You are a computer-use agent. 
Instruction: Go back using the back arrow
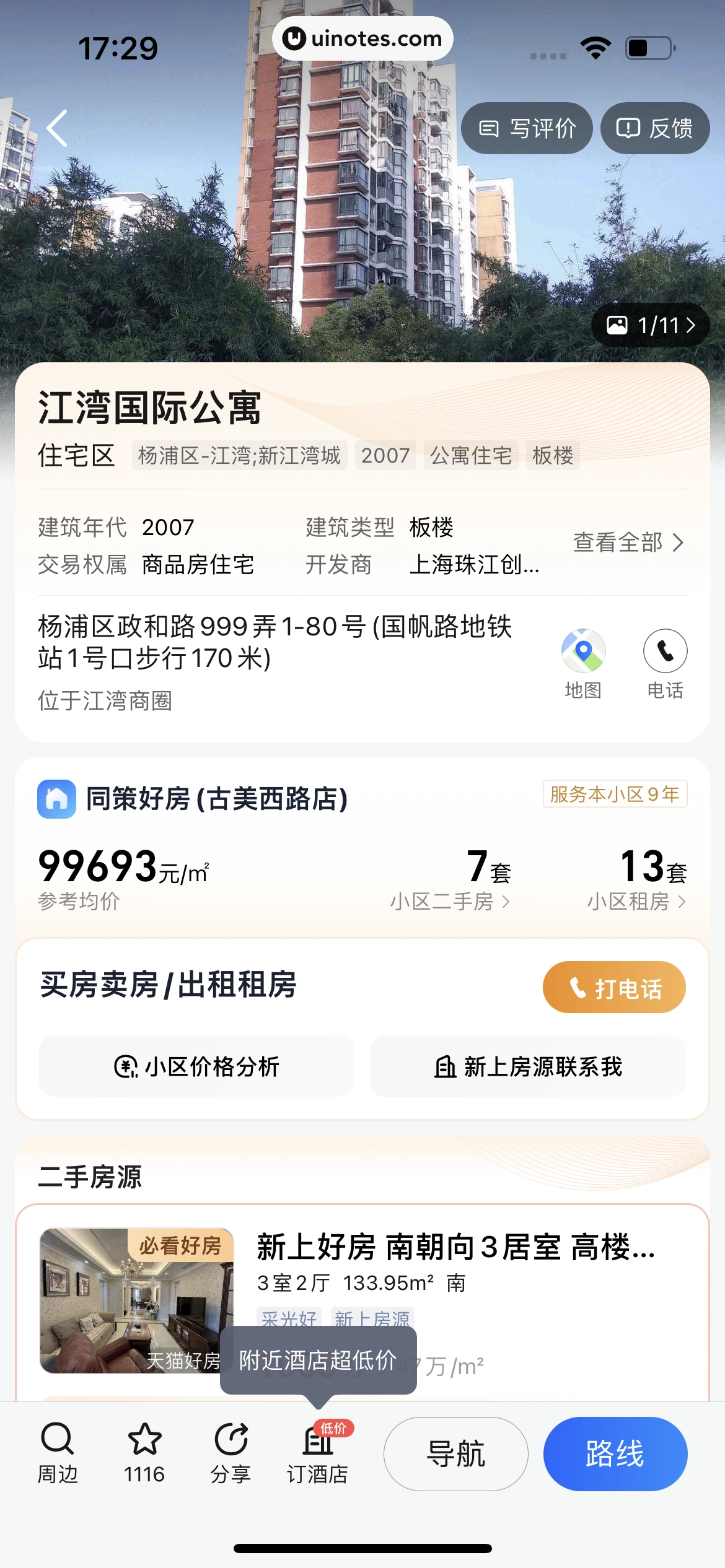pyautogui.click(x=57, y=128)
